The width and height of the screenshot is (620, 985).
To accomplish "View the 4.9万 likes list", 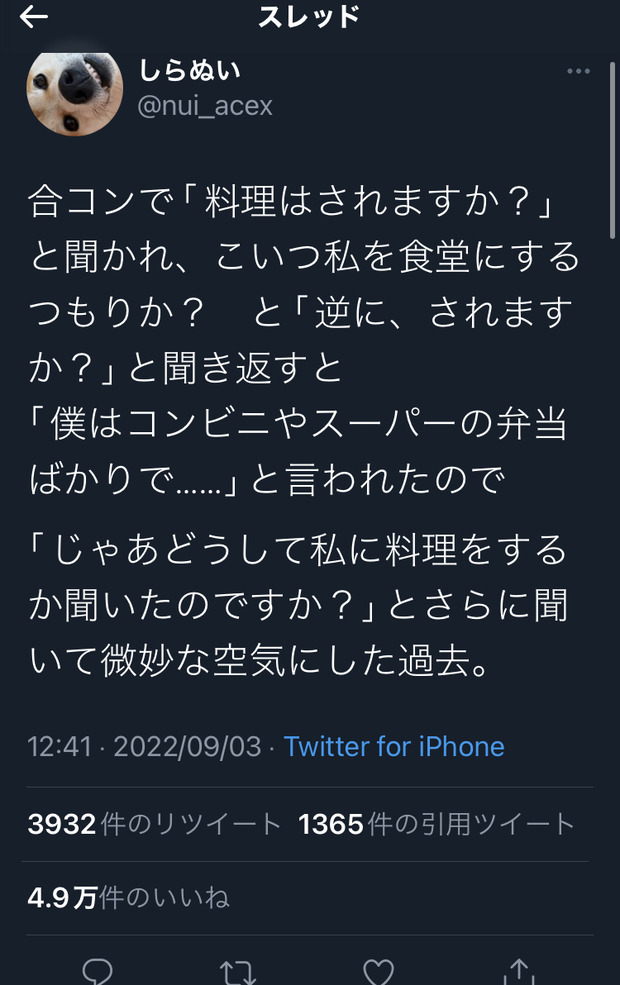I will pyautogui.click(x=128, y=898).
